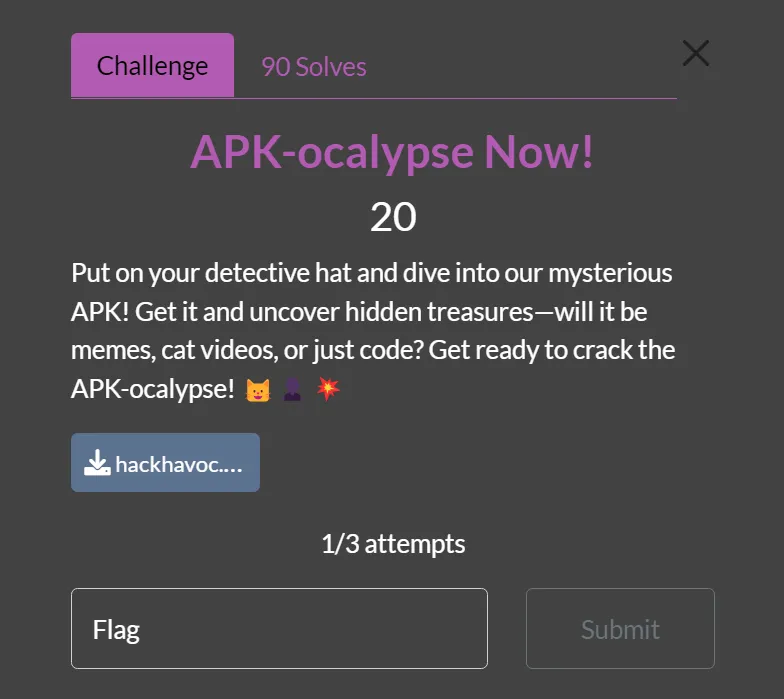Download the hackhavoc file
Image resolution: width=784 pixels, height=699 pixels.
coord(165,463)
